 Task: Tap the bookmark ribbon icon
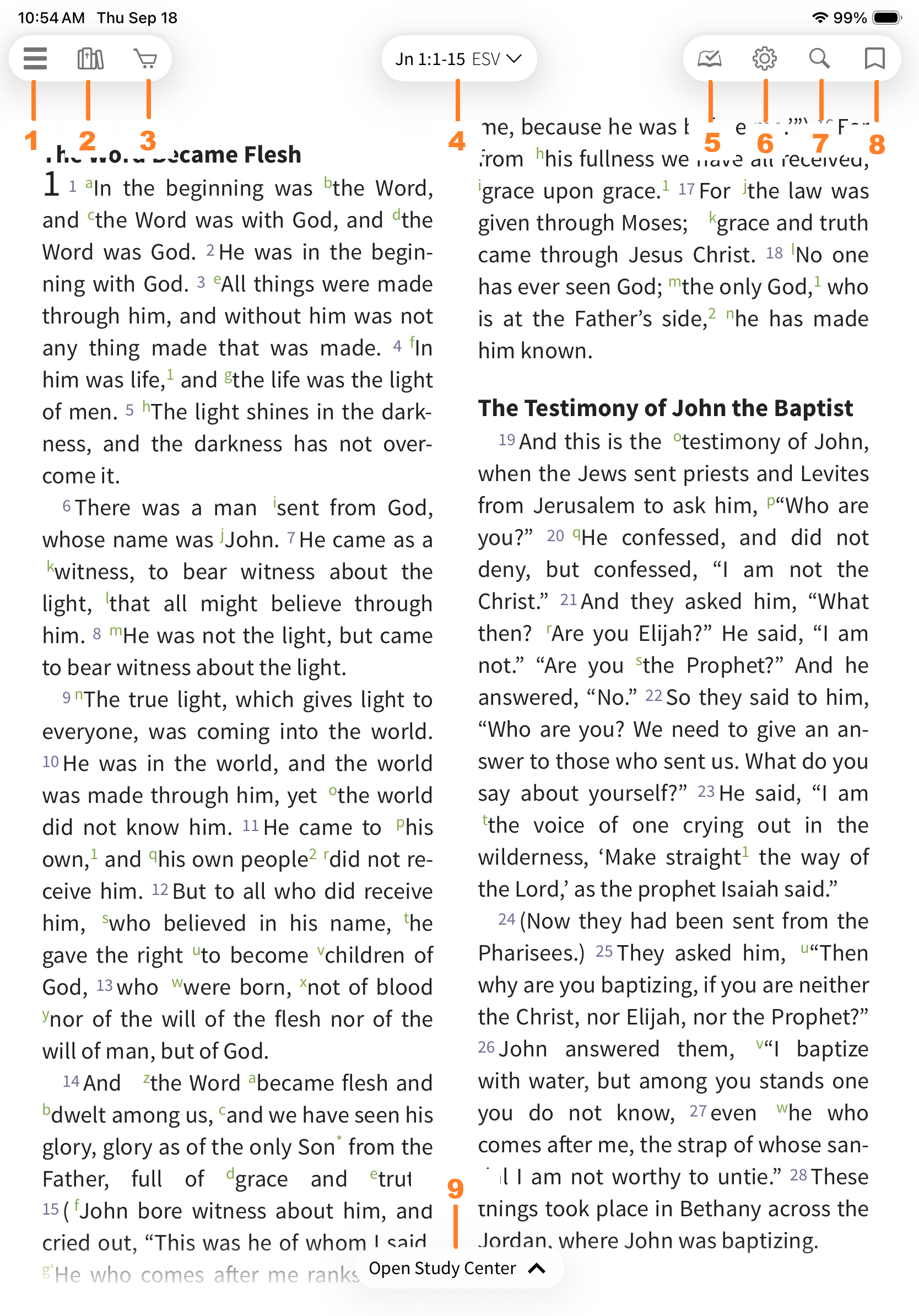click(874, 58)
